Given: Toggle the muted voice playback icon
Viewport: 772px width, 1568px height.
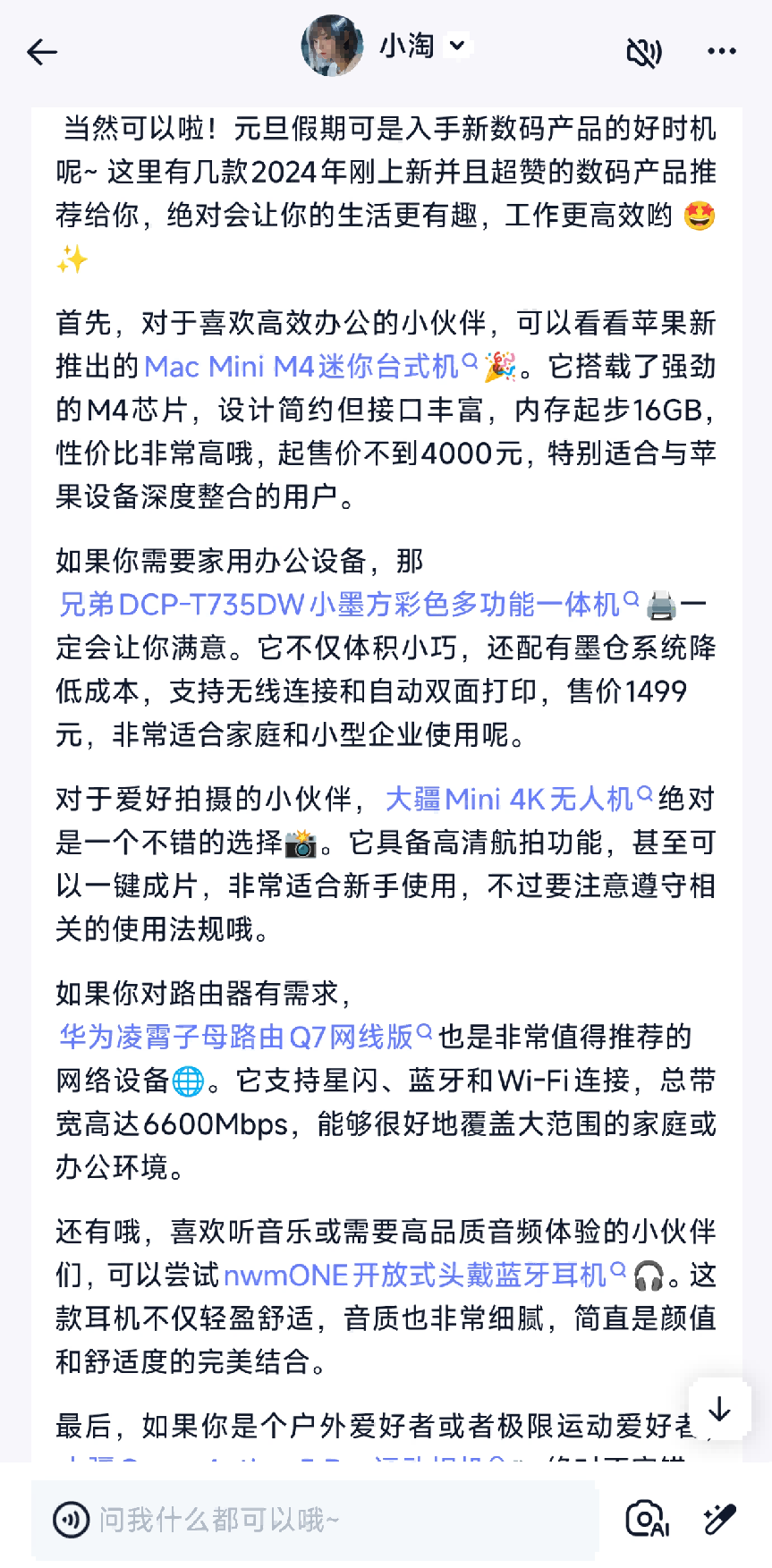Looking at the screenshot, I should click(643, 53).
